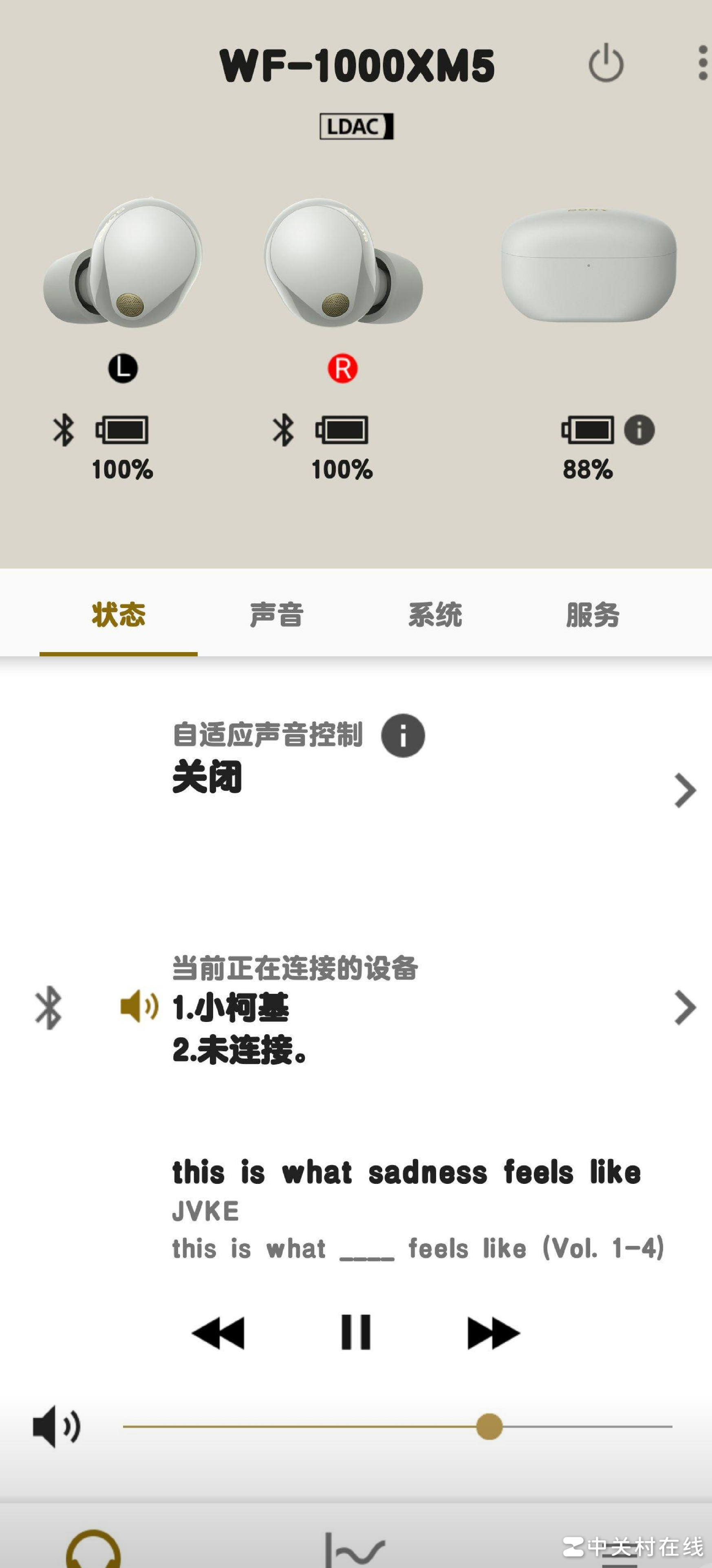Switch to the 声音 tab

tap(276, 615)
